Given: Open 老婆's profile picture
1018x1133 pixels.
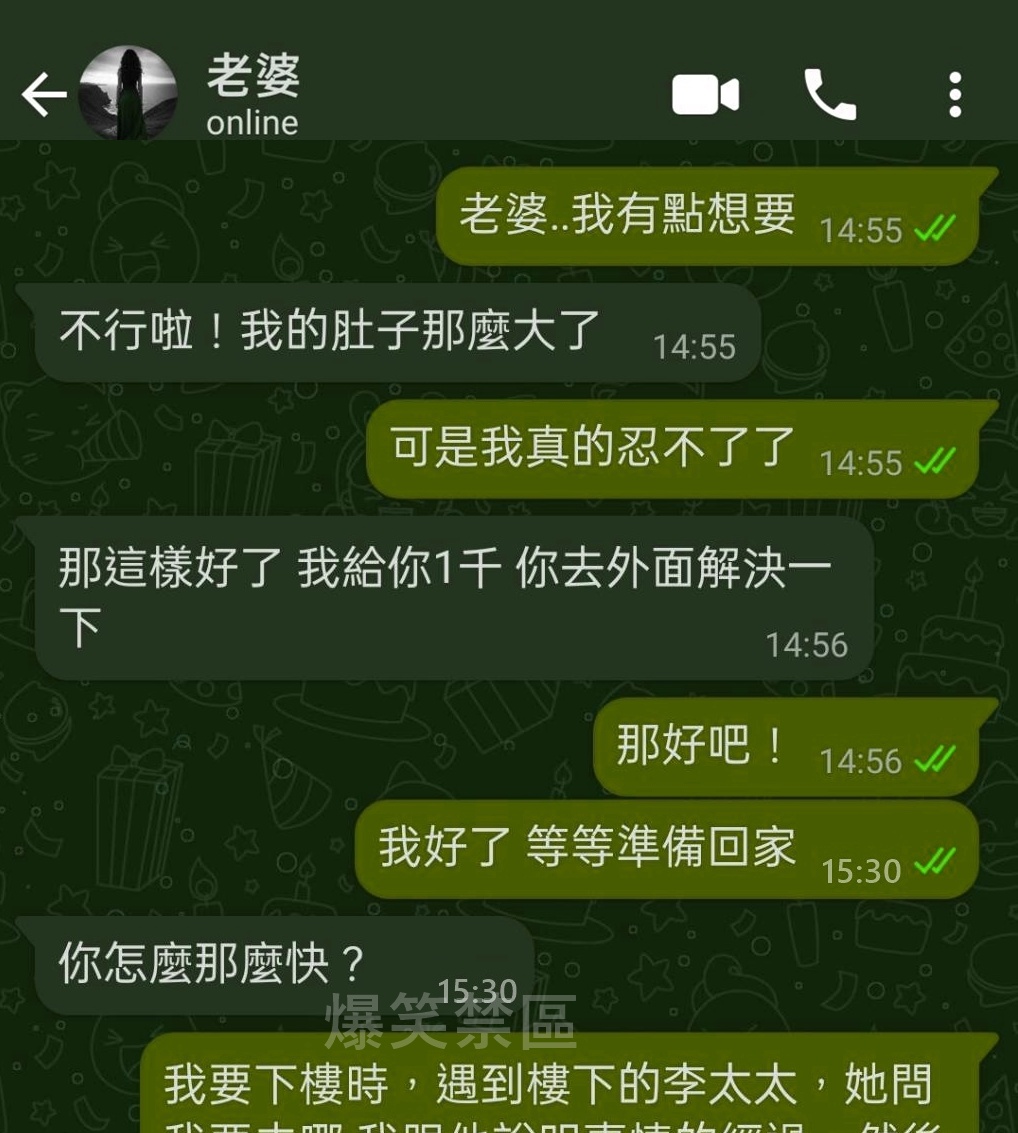Looking at the screenshot, I should point(128,94).
